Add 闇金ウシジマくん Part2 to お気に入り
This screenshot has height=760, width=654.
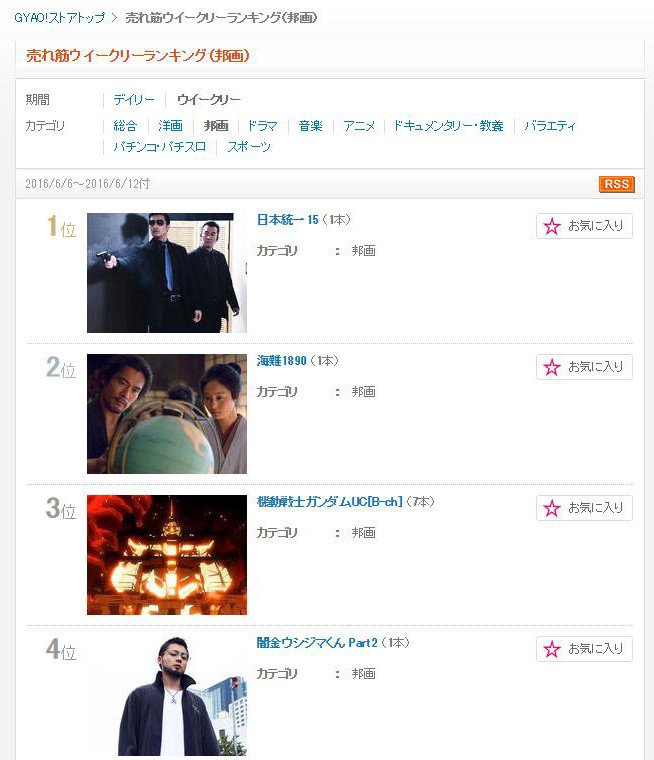584,649
